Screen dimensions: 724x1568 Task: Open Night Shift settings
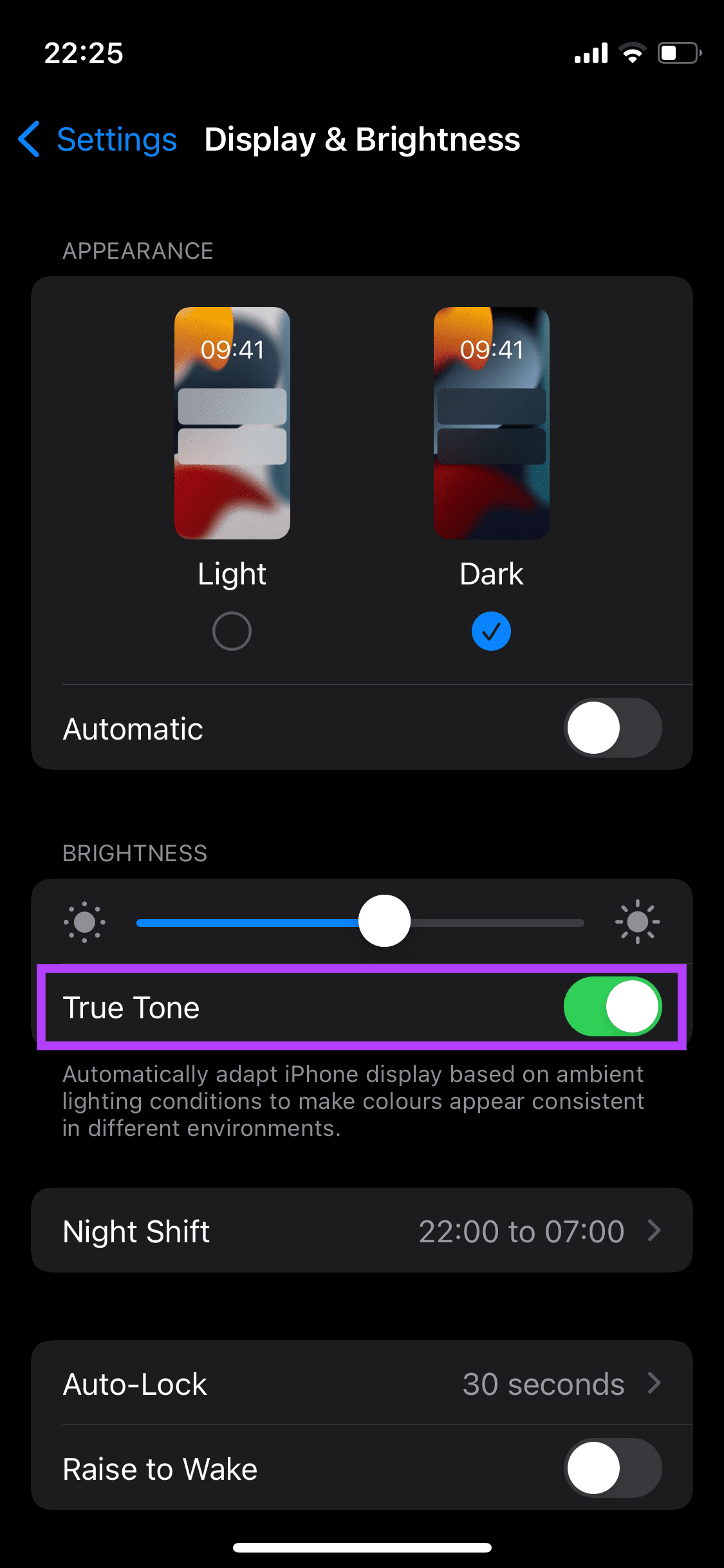point(362,1231)
